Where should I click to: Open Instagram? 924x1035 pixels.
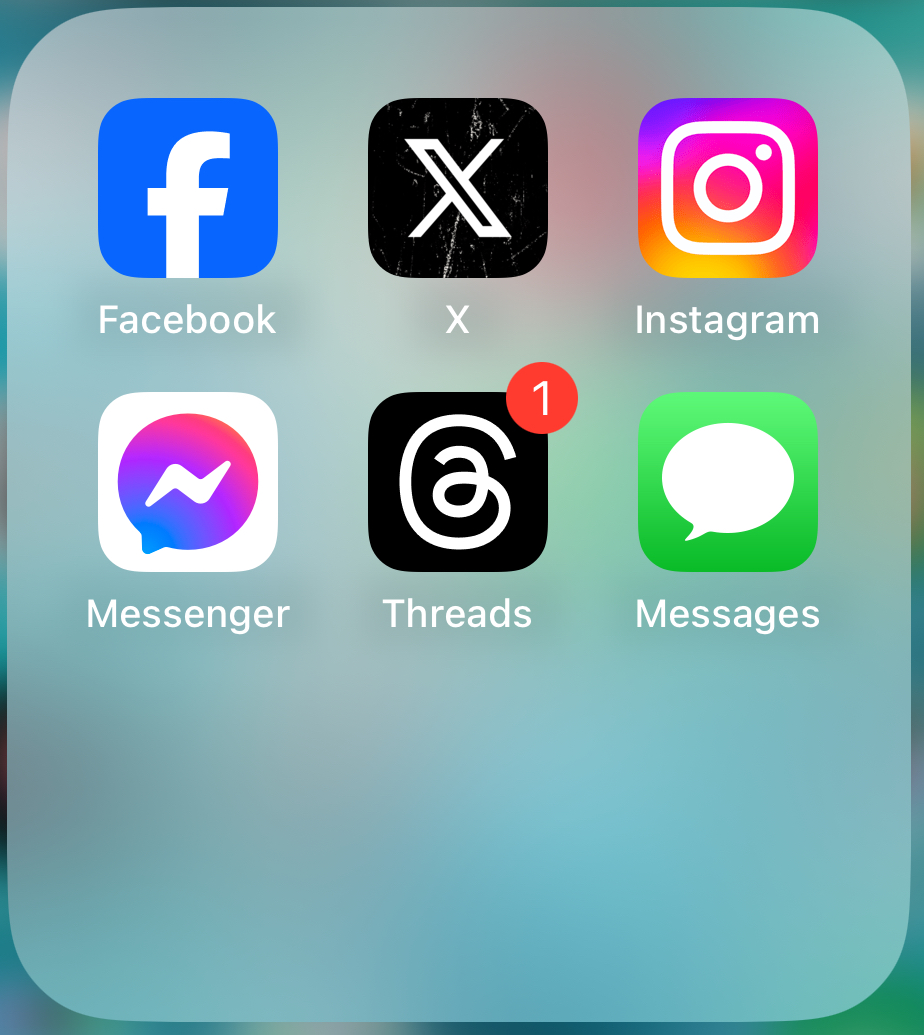[727, 188]
